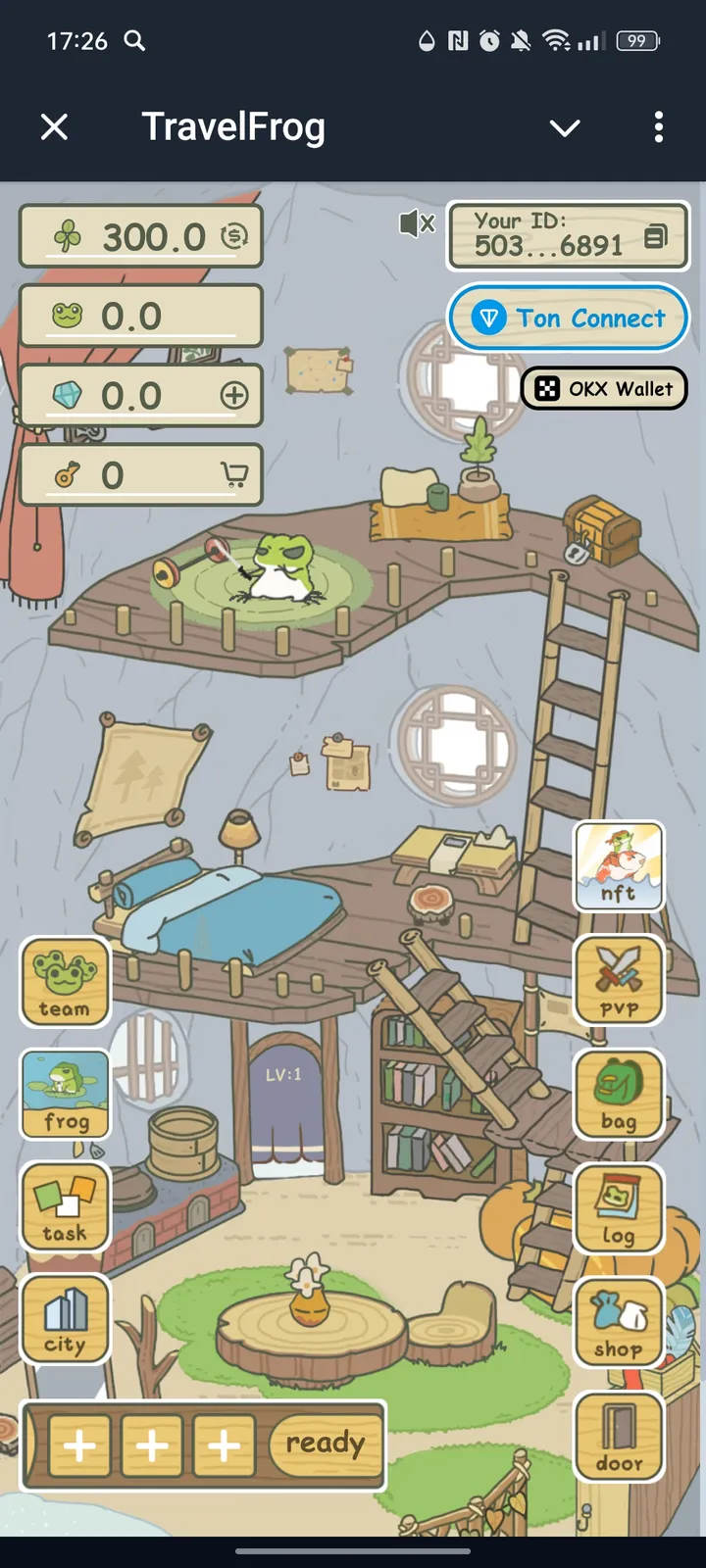
Task: View the task list
Action: coord(65,1207)
